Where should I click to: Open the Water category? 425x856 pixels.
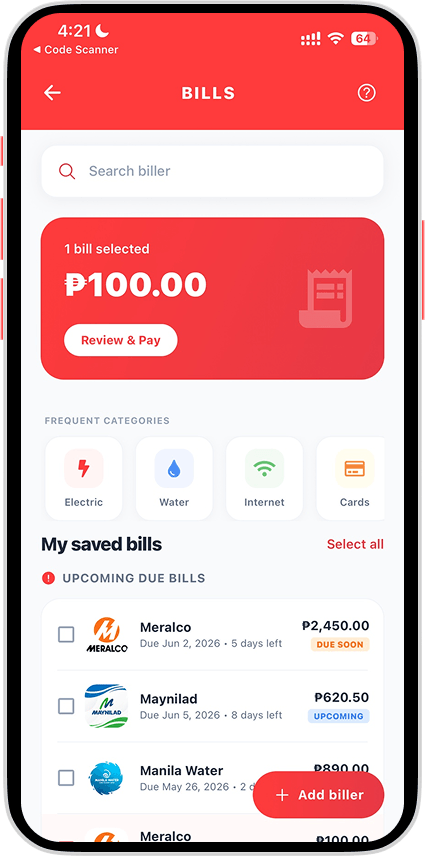click(x=174, y=478)
